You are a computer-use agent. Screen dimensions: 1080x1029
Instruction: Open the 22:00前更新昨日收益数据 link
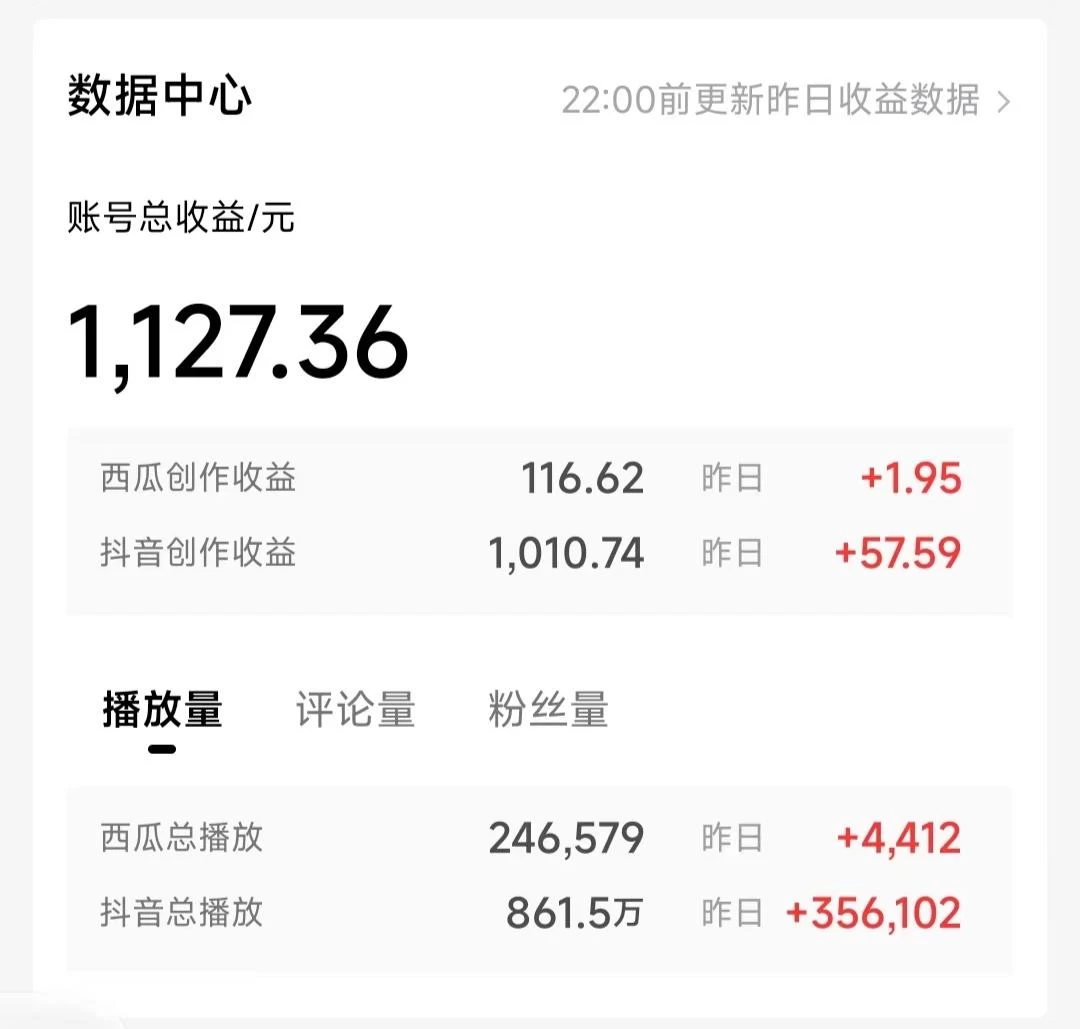coord(785,101)
